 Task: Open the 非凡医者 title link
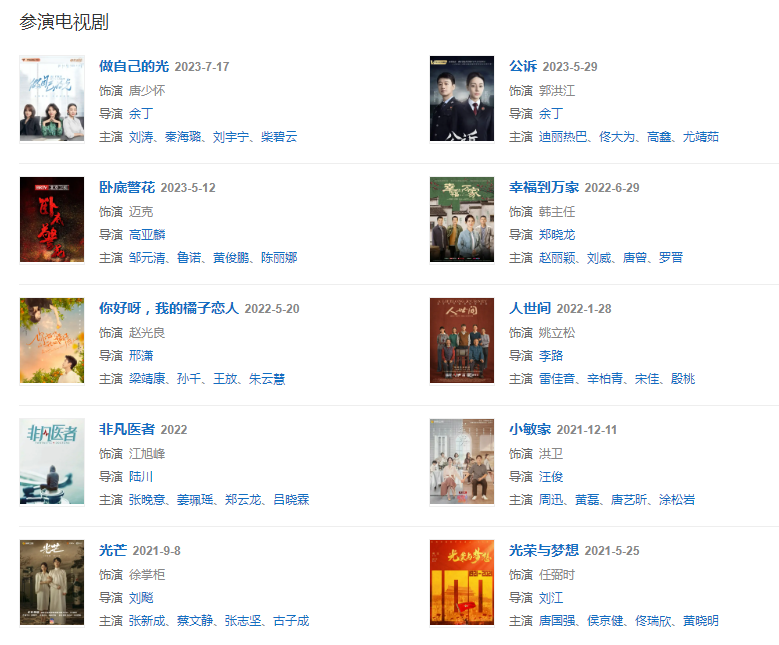coord(126,429)
